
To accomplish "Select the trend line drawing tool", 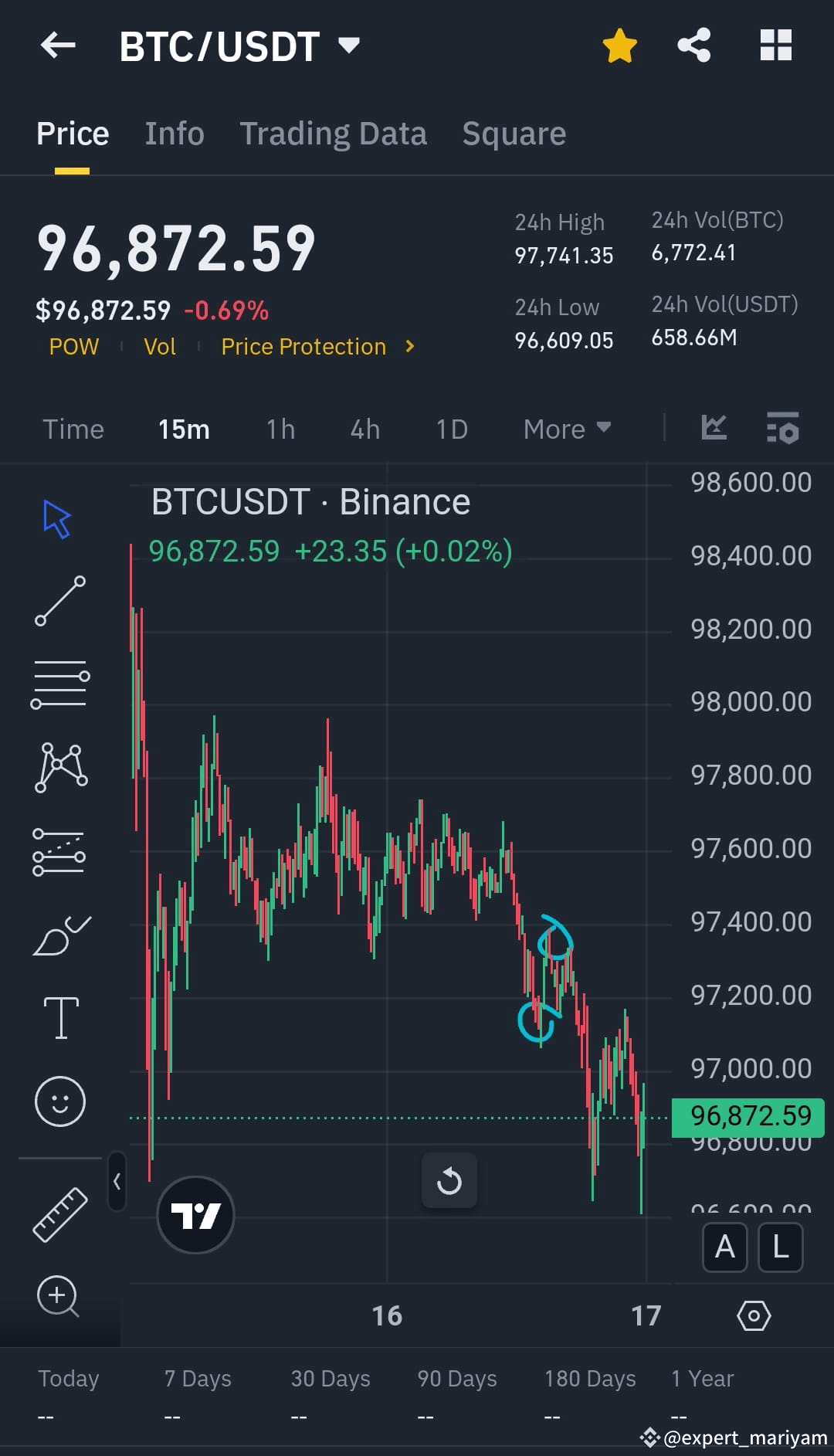I will tap(61, 601).
